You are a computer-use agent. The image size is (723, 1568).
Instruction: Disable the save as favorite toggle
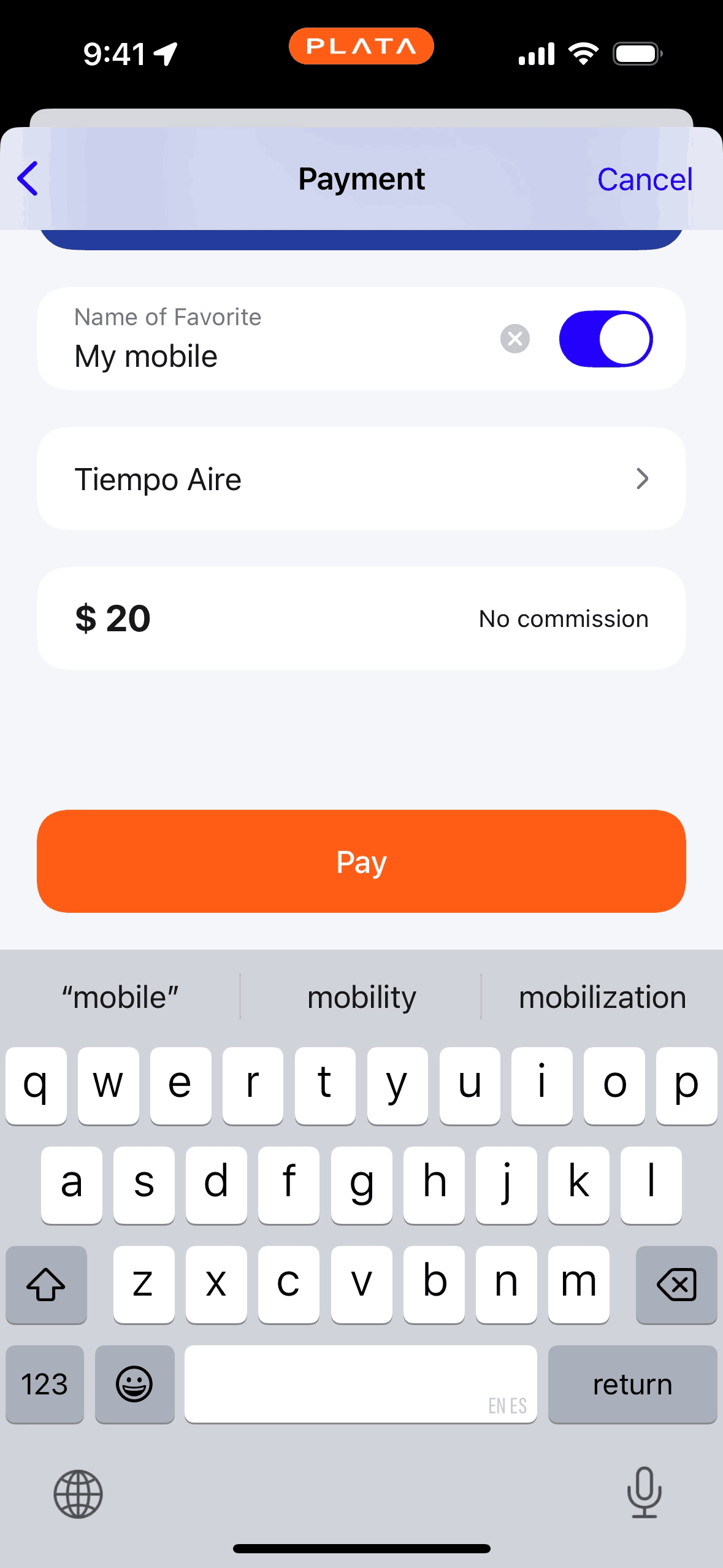(x=605, y=339)
